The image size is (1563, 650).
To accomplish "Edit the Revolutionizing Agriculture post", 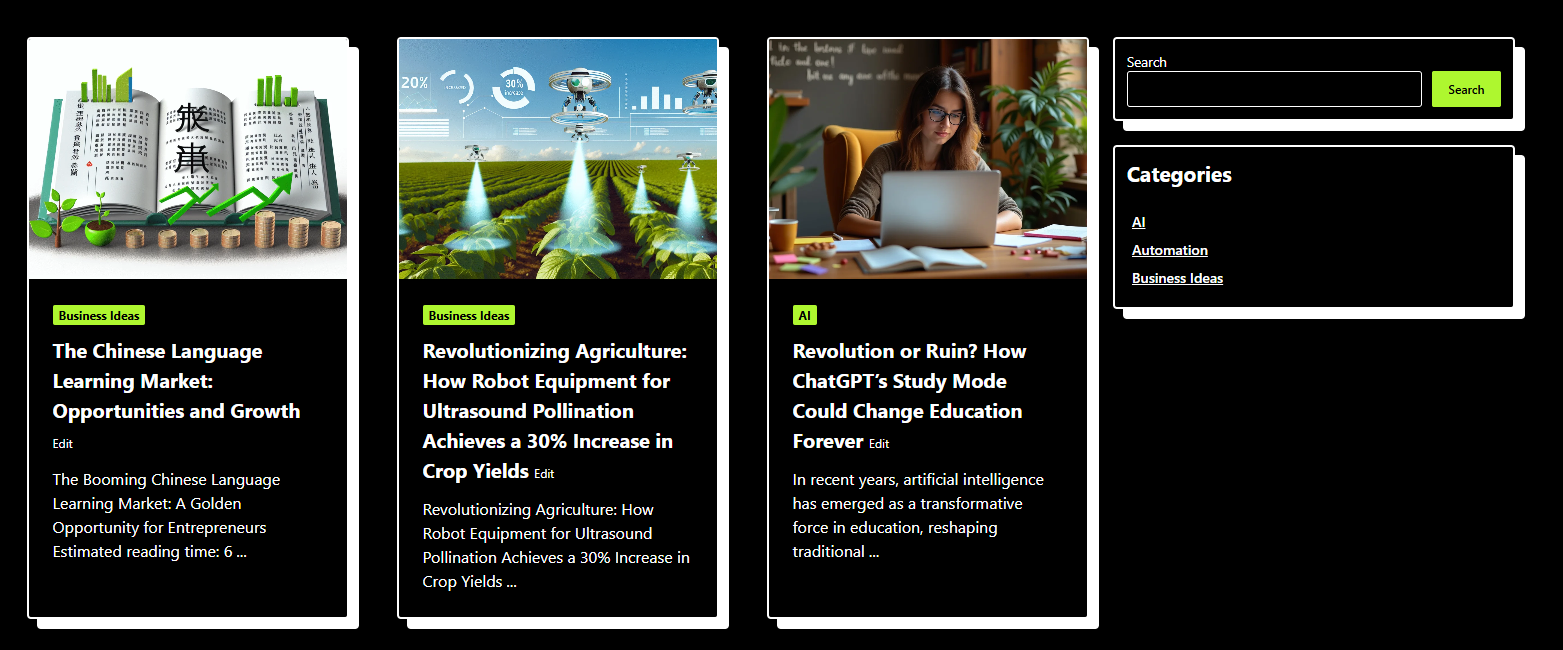I will [544, 474].
